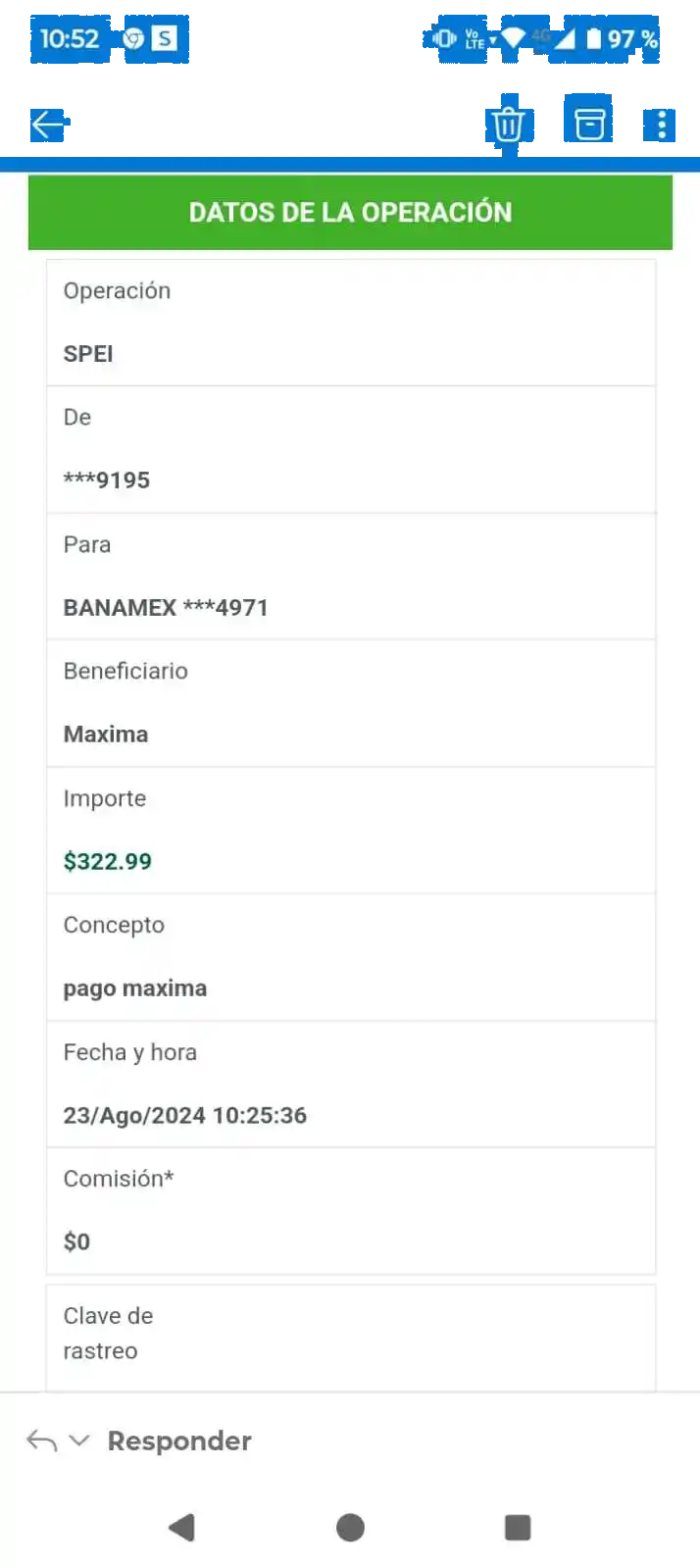
Task: Go back to the inbox
Action: click(46, 125)
